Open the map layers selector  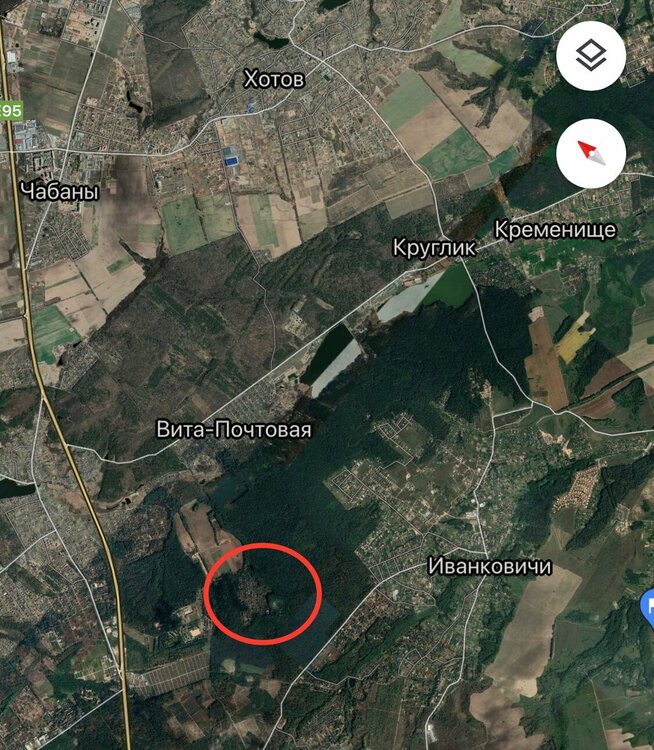point(591,55)
